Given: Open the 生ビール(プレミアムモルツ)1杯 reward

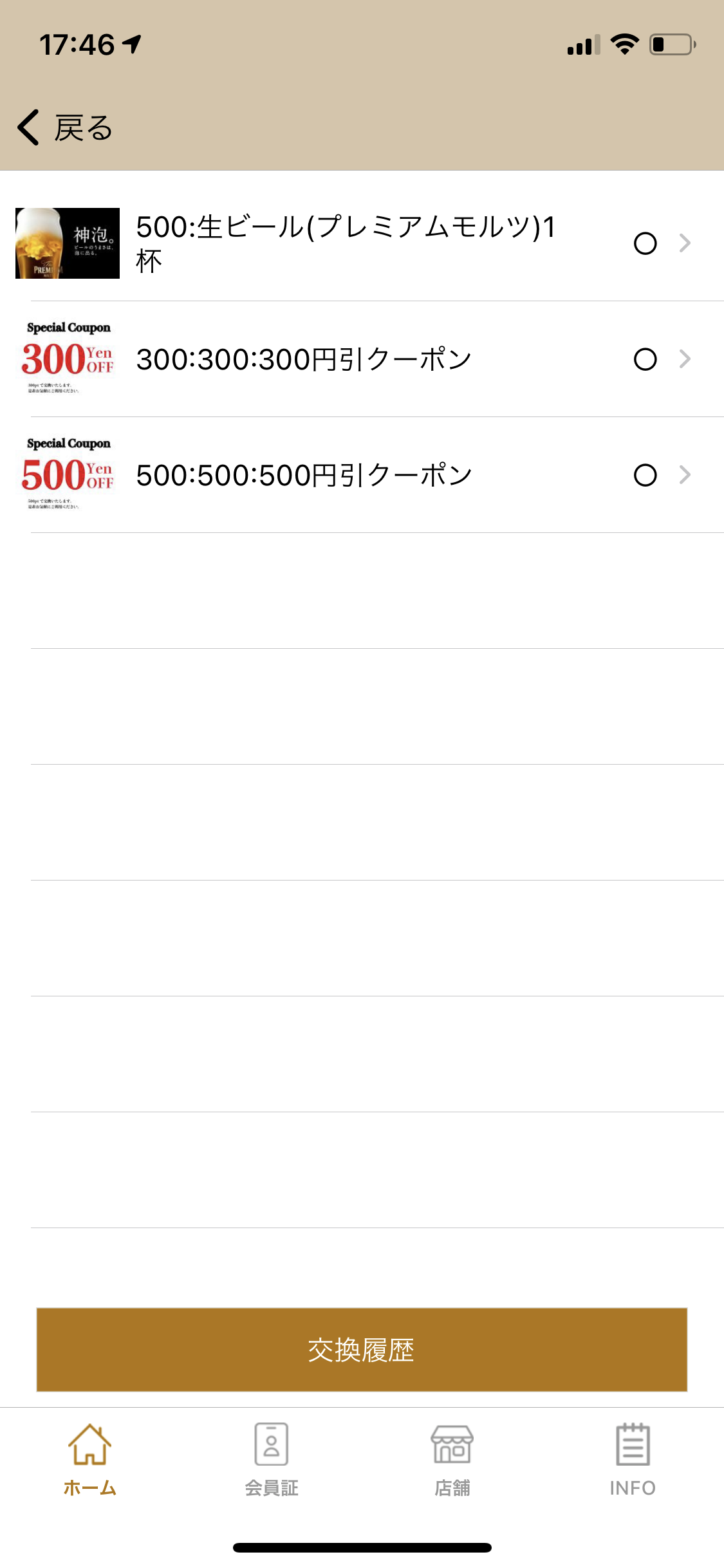Looking at the screenshot, I should pyautogui.click(x=362, y=243).
